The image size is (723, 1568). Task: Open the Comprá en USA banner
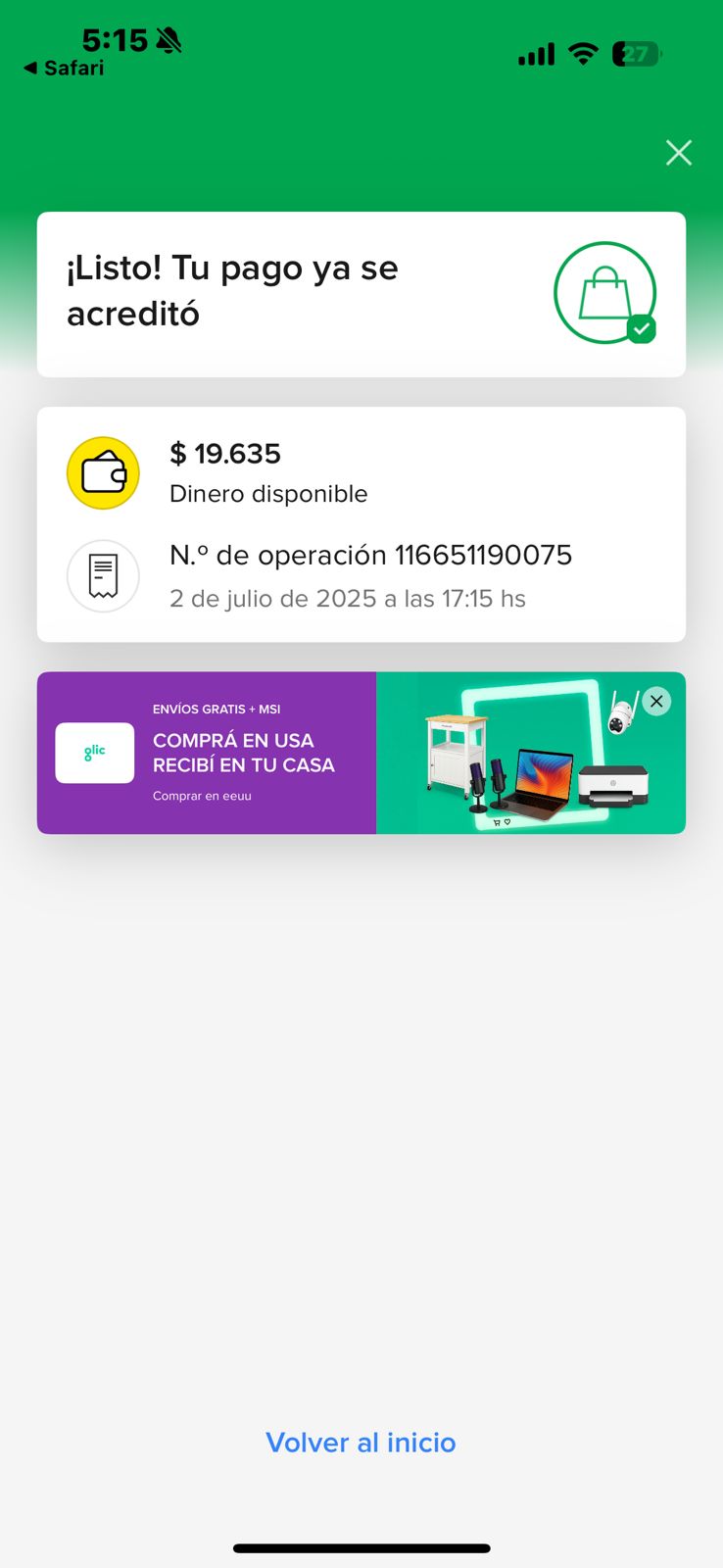[245, 753]
